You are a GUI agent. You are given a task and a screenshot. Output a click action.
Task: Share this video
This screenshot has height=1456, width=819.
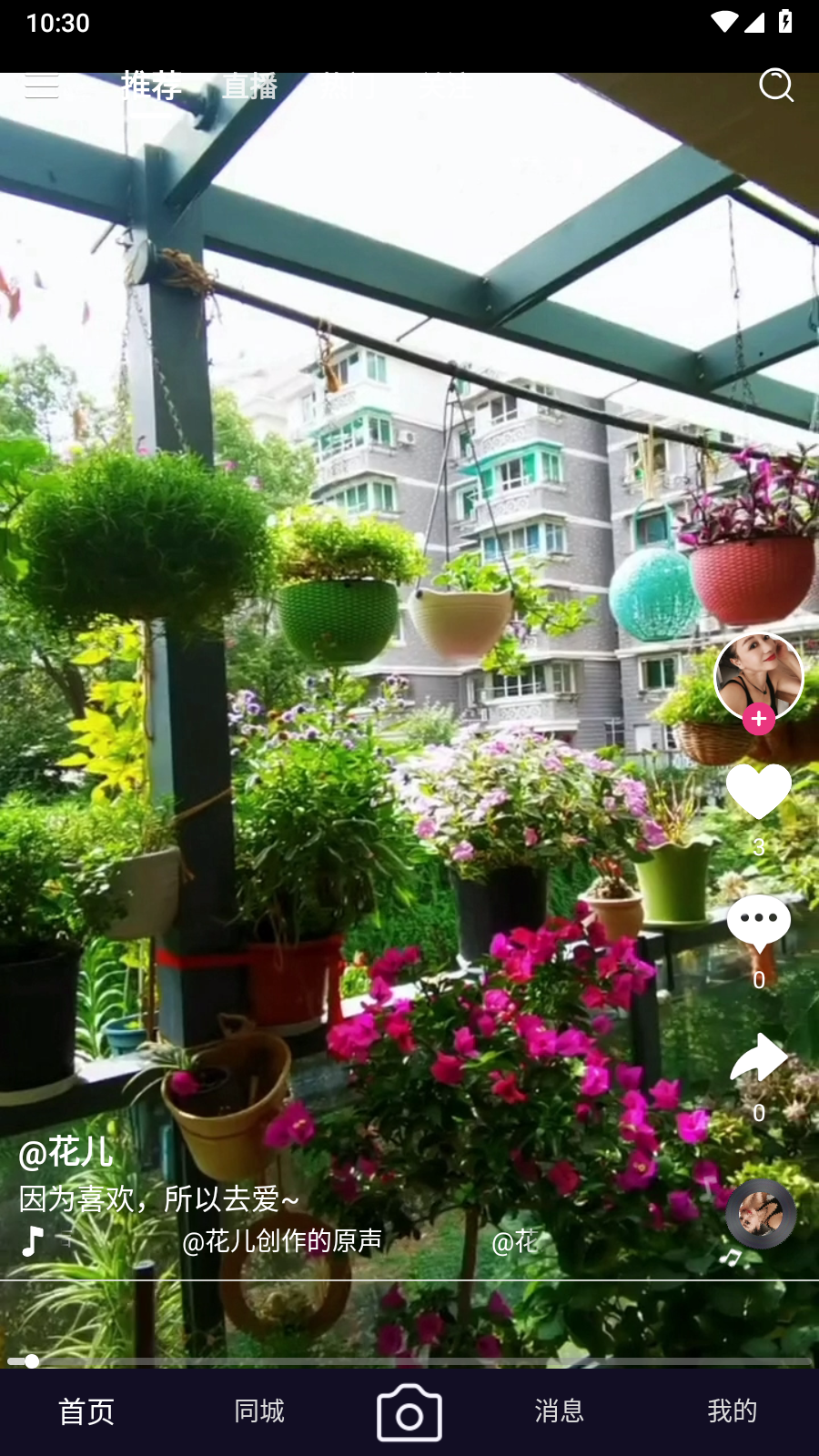[759, 1057]
